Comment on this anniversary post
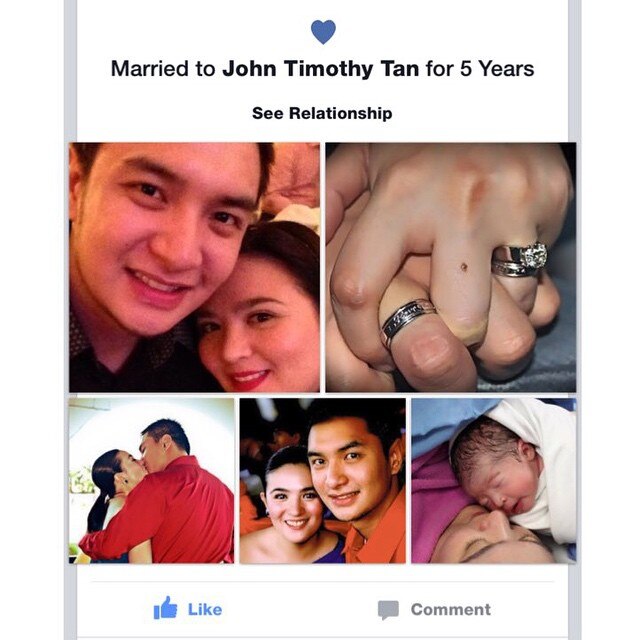The width and height of the screenshot is (640, 640). (x=434, y=609)
